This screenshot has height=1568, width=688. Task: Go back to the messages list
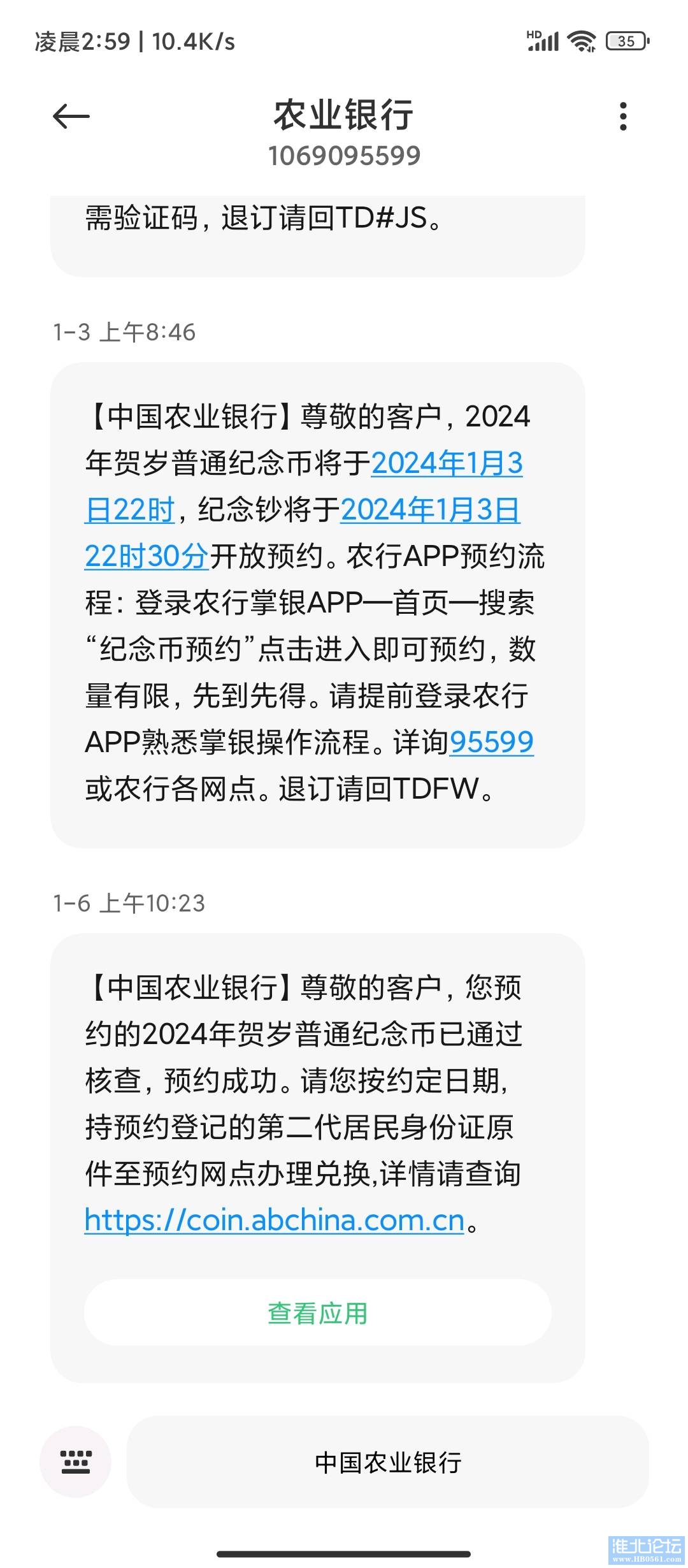[x=71, y=117]
